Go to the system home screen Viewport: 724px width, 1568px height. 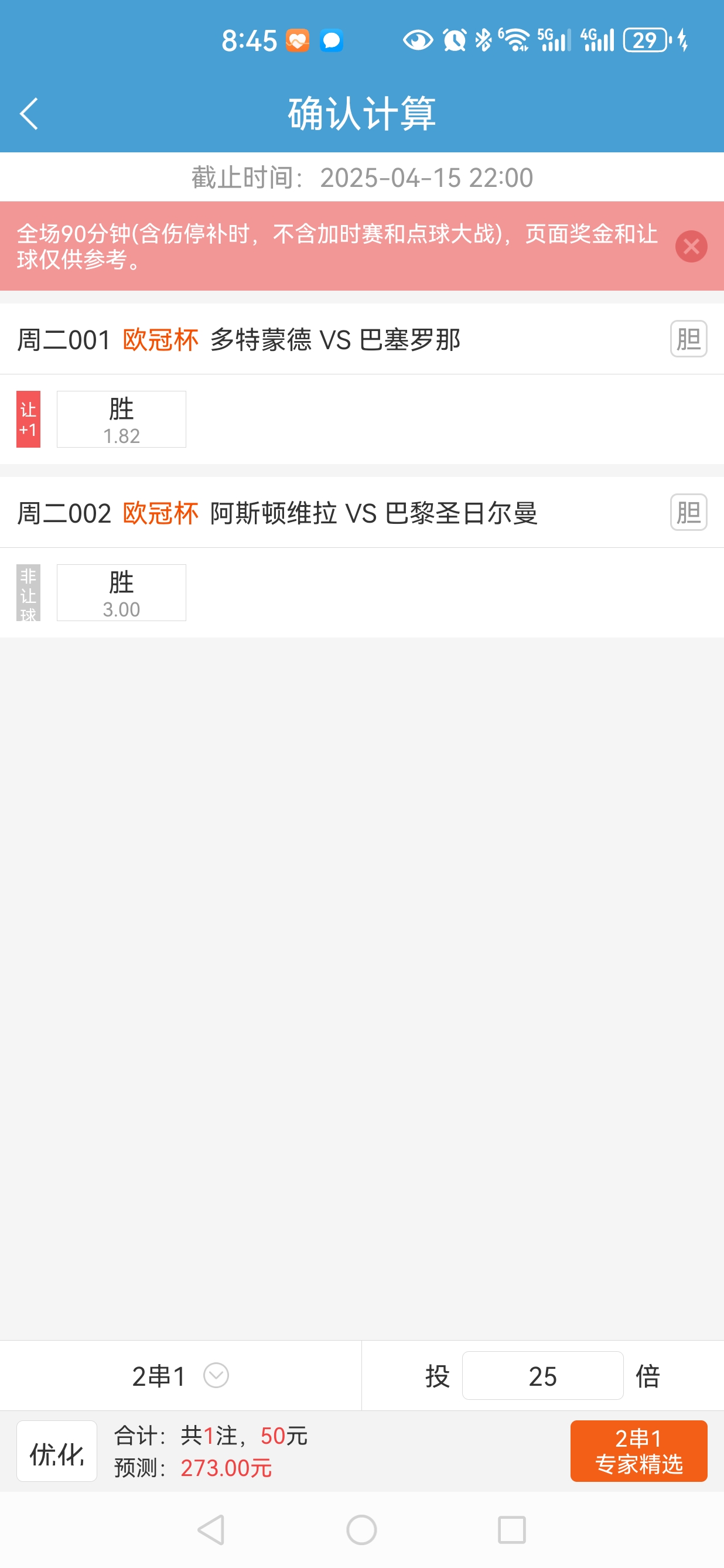point(361,1530)
